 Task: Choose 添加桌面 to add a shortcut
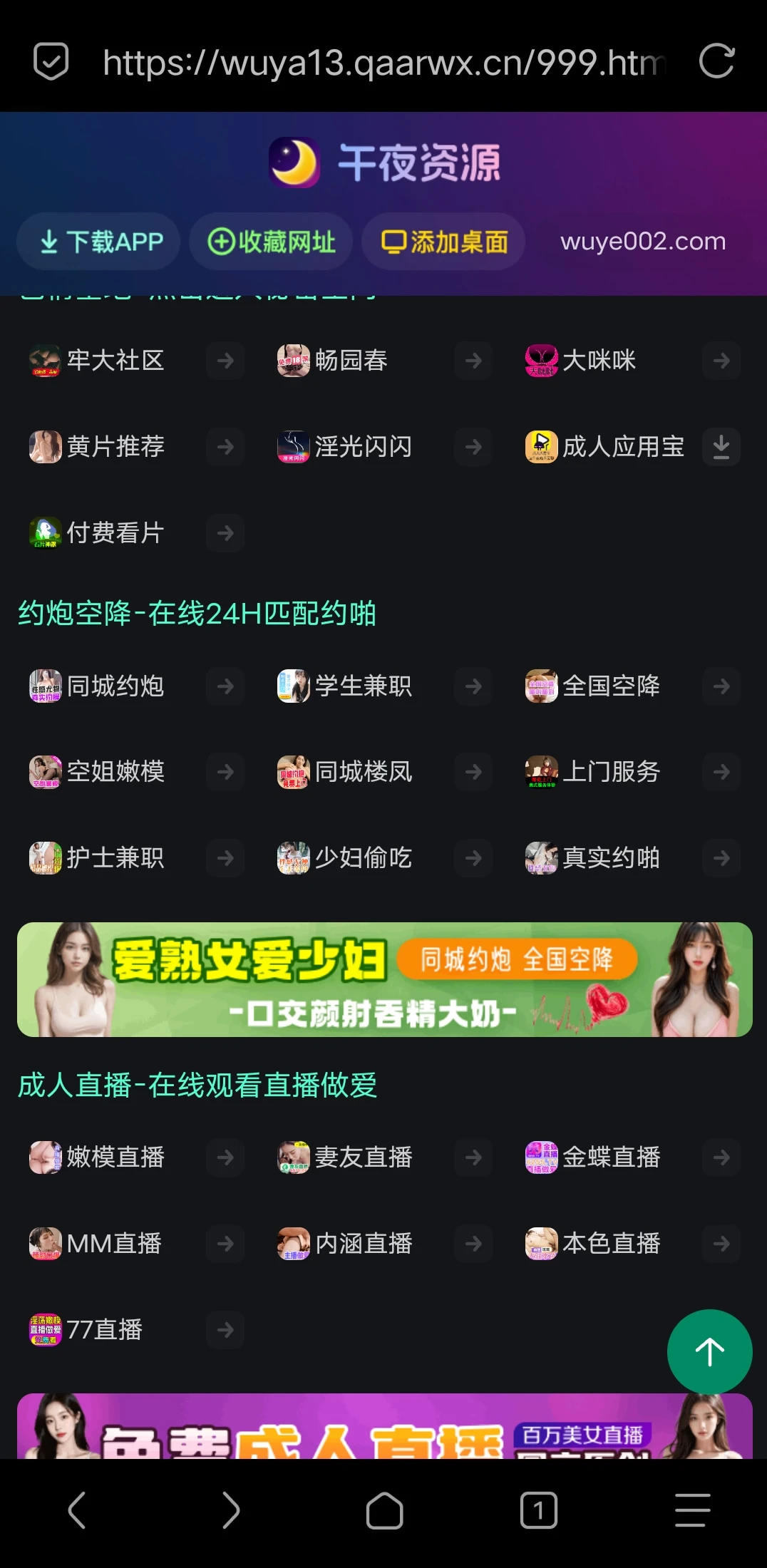(443, 242)
